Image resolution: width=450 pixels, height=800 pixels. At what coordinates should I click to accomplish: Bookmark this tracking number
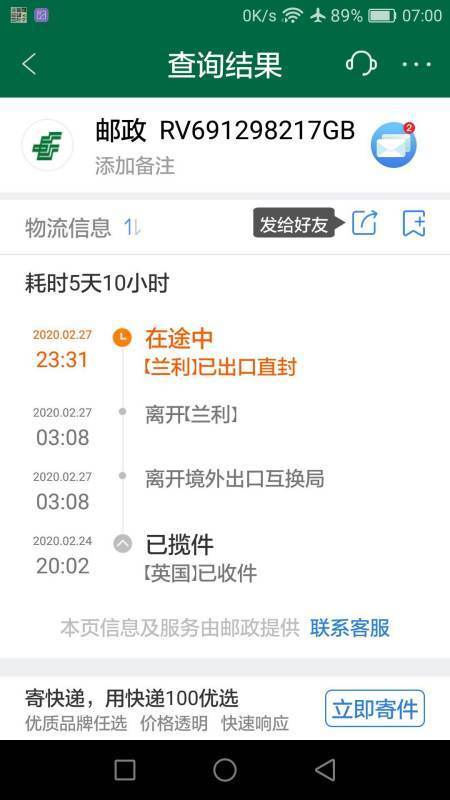pos(414,223)
